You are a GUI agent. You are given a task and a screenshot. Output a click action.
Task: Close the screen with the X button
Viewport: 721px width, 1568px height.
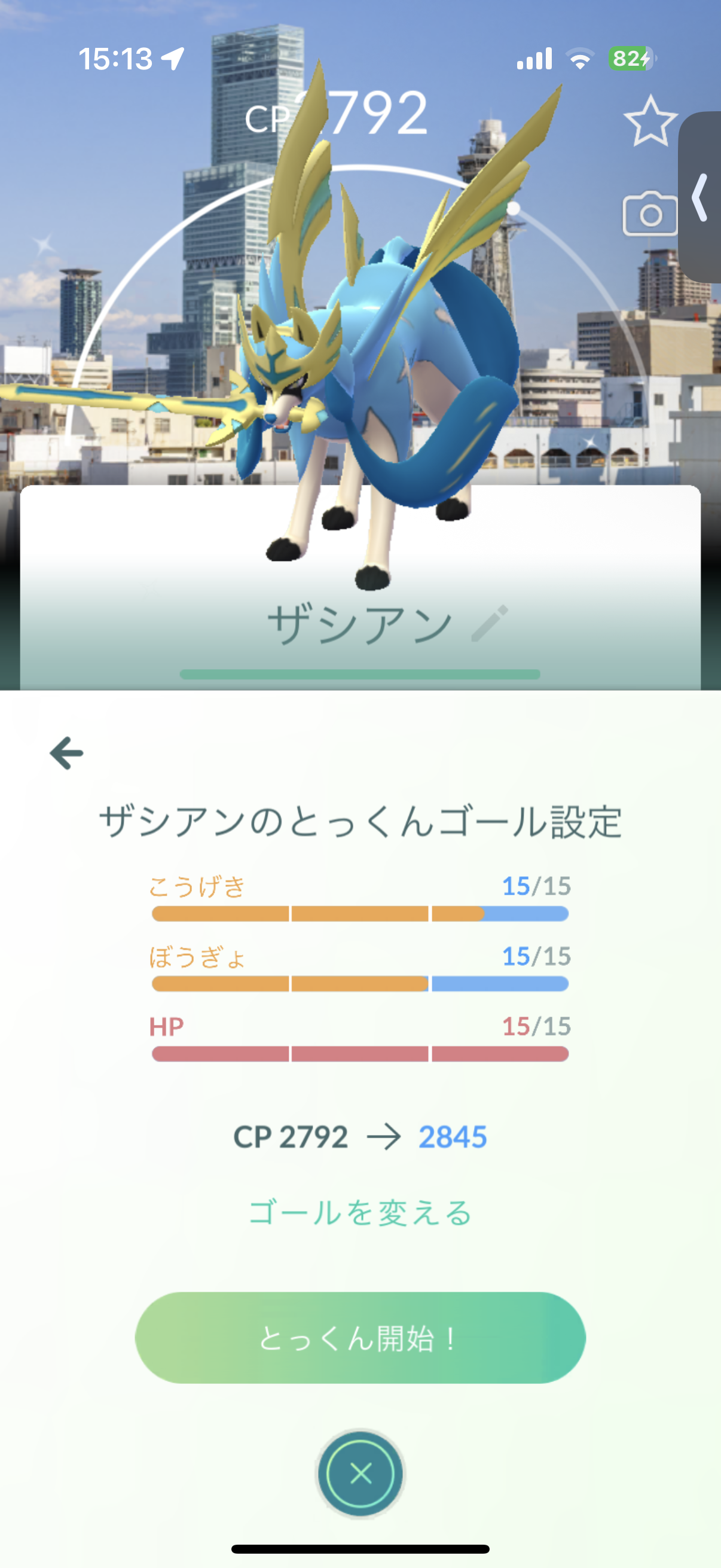point(360,1473)
